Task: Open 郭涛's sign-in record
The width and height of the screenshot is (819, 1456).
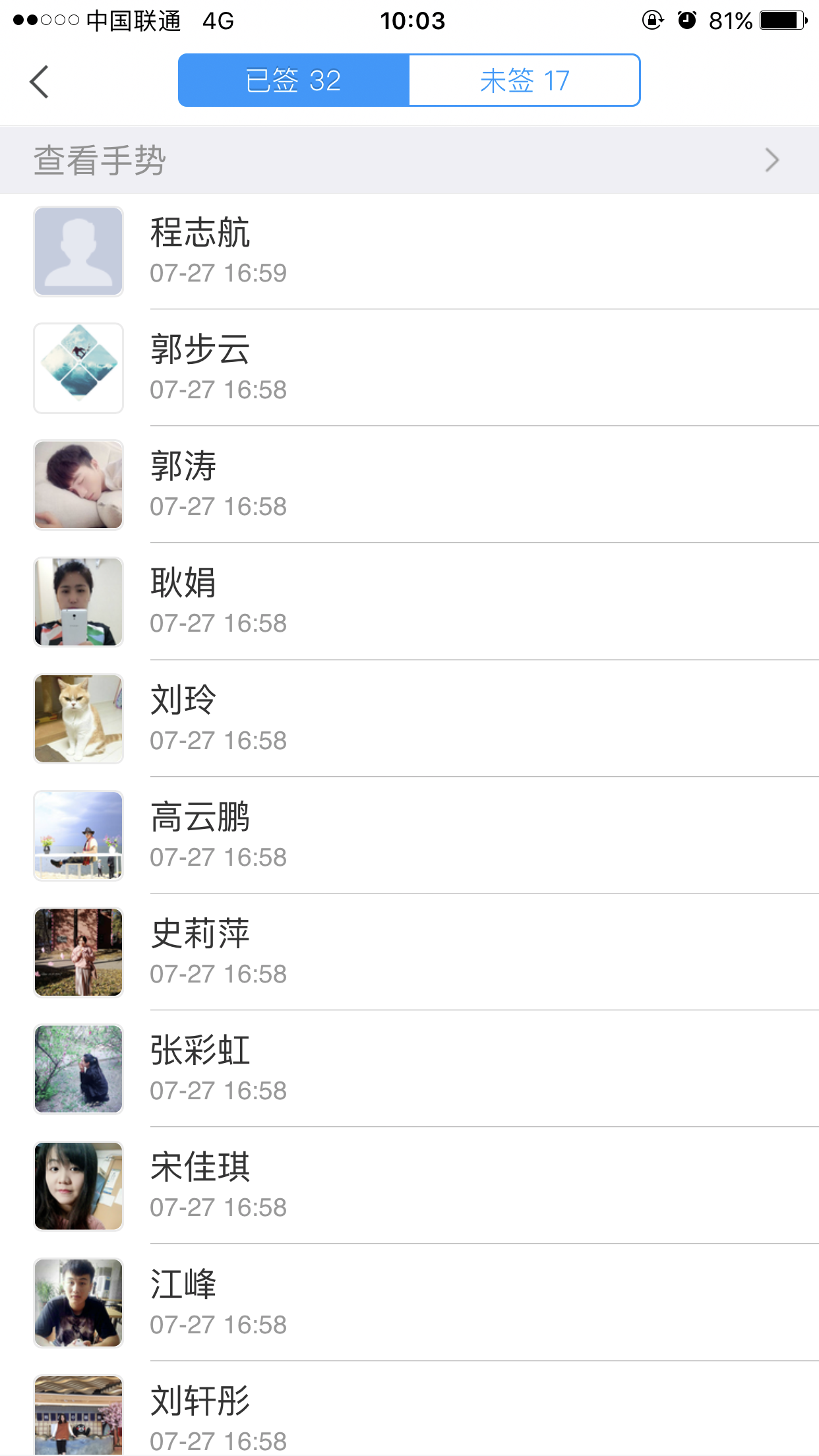Action: [x=409, y=485]
